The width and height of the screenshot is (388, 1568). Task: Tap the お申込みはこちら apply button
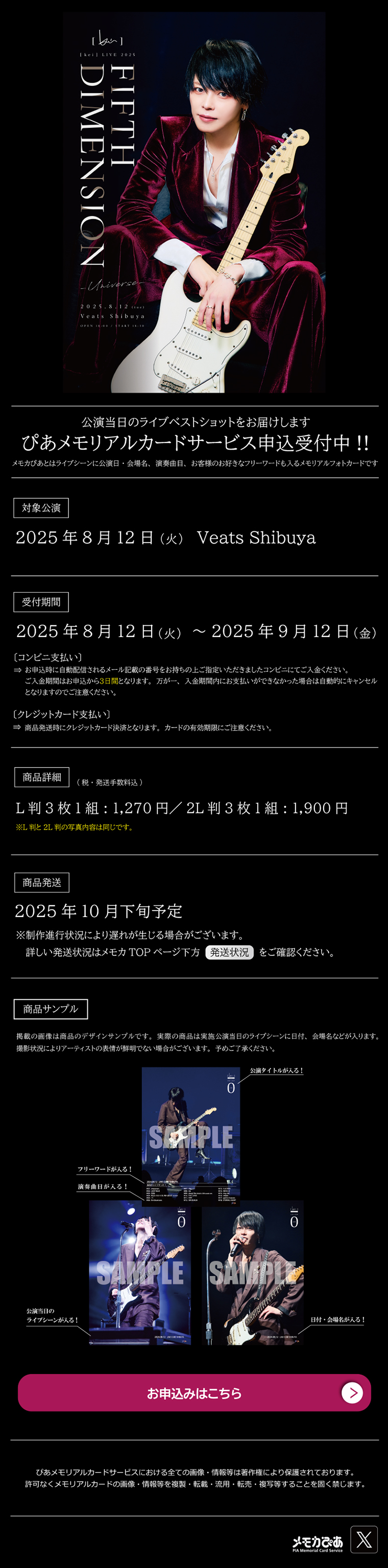pos(194,1393)
